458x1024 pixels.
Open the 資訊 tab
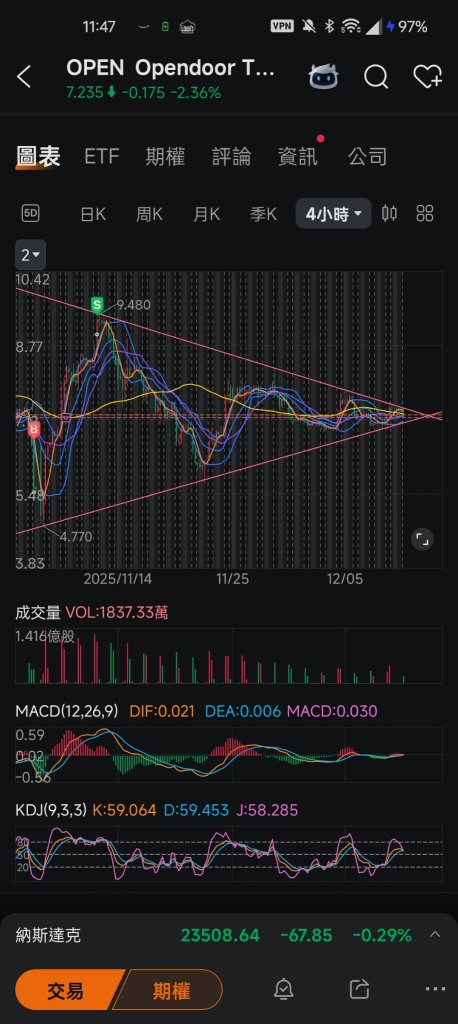point(298,157)
